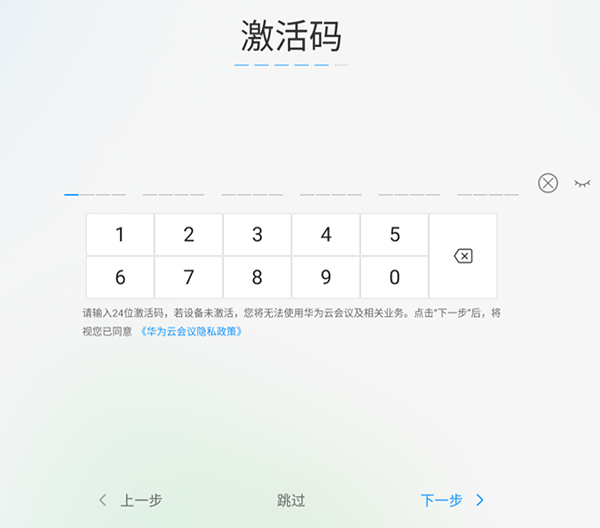Enter digit 7 on keypad

click(189, 277)
